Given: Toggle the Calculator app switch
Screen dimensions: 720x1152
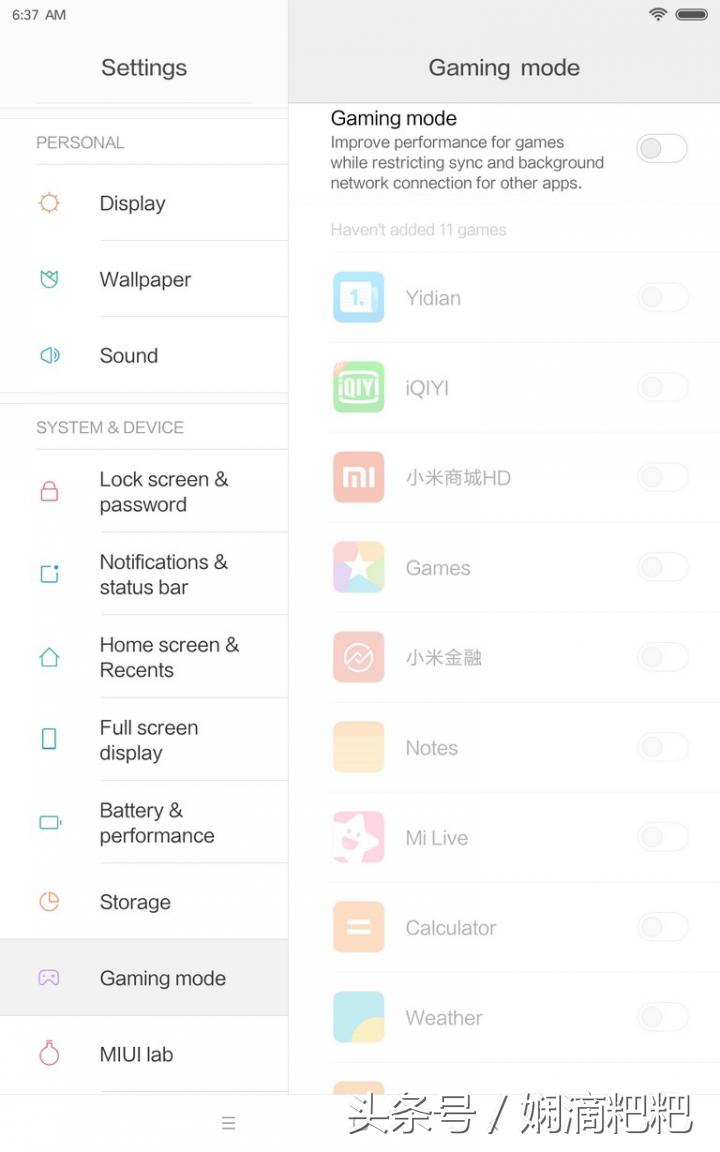Looking at the screenshot, I should coord(662,927).
